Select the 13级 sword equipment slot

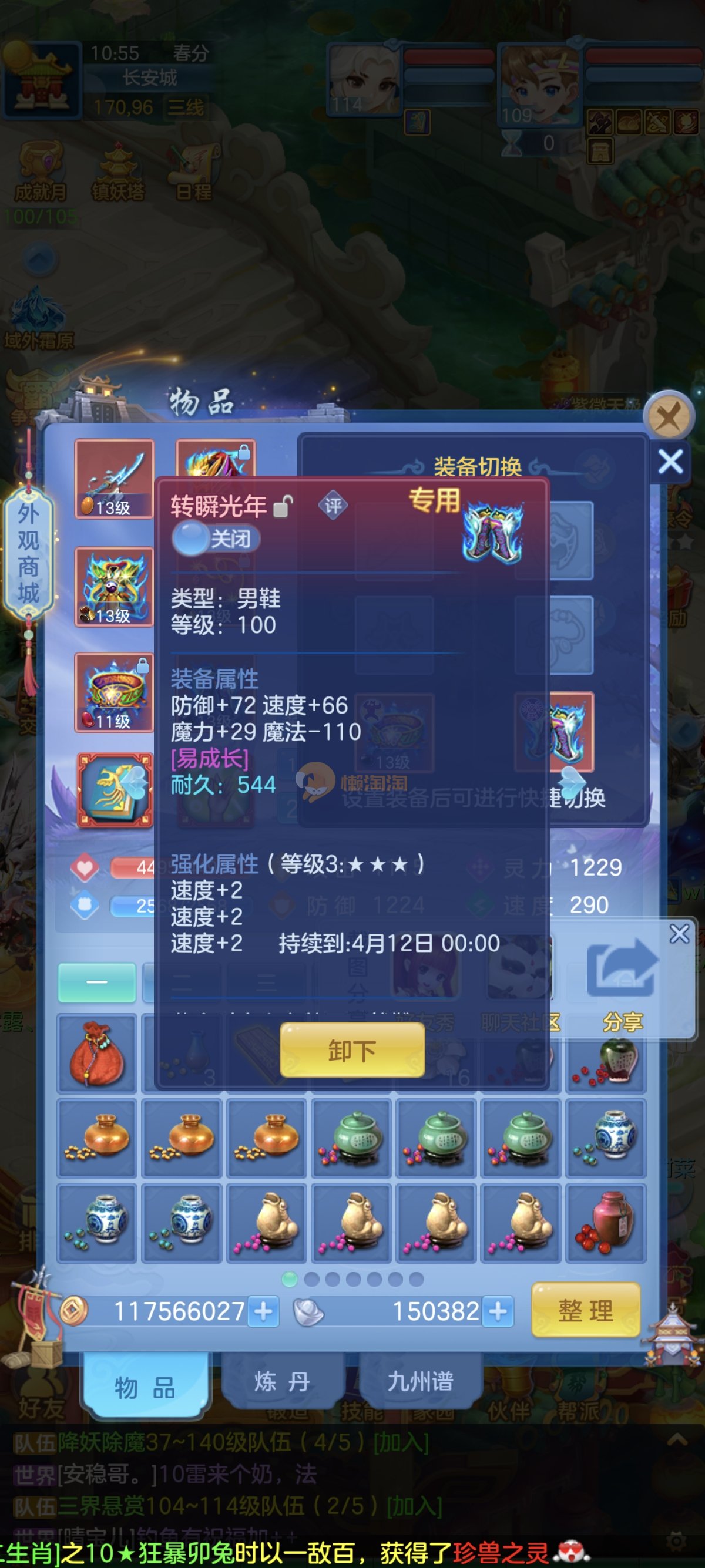tap(114, 479)
